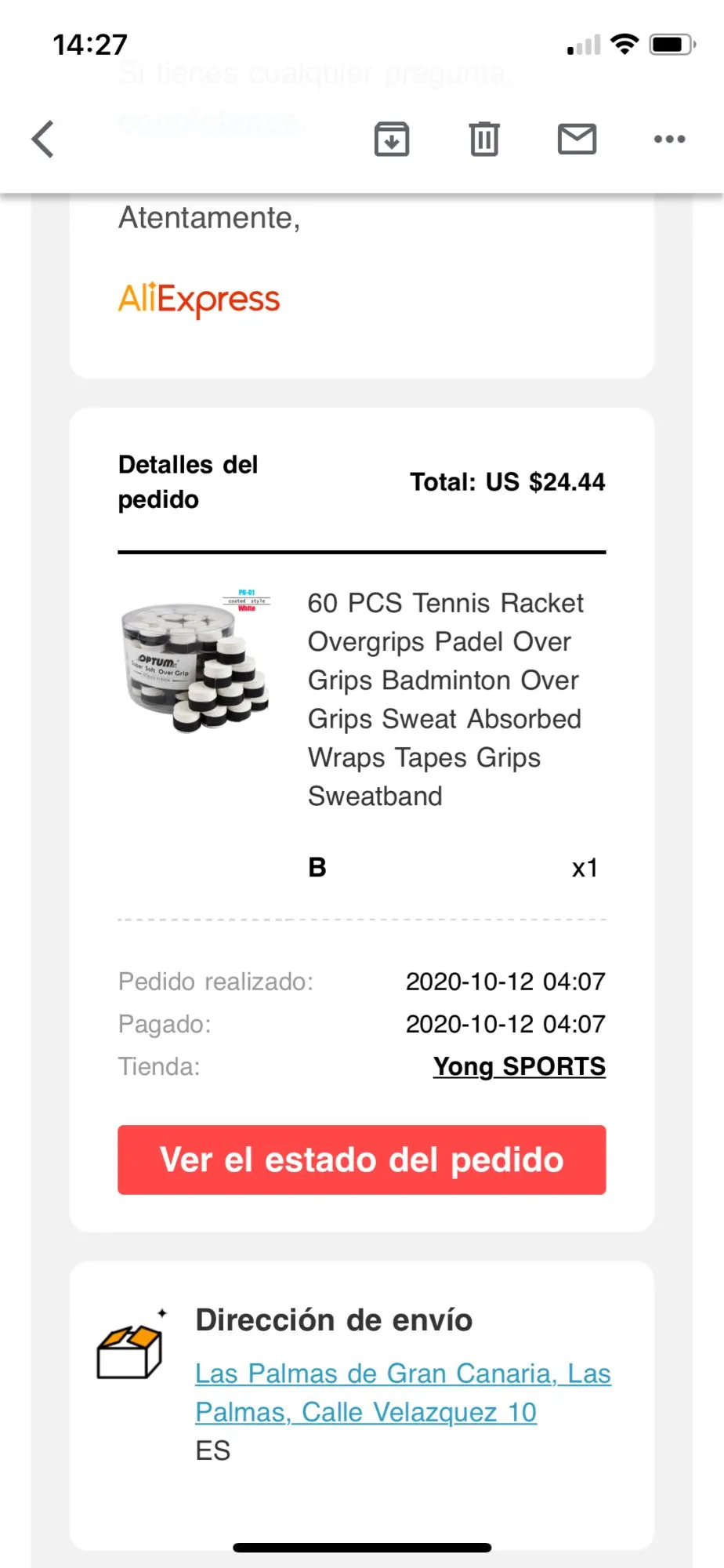Go back to the inbox
Image resolution: width=724 pixels, height=1568 pixels.
tap(43, 140)
